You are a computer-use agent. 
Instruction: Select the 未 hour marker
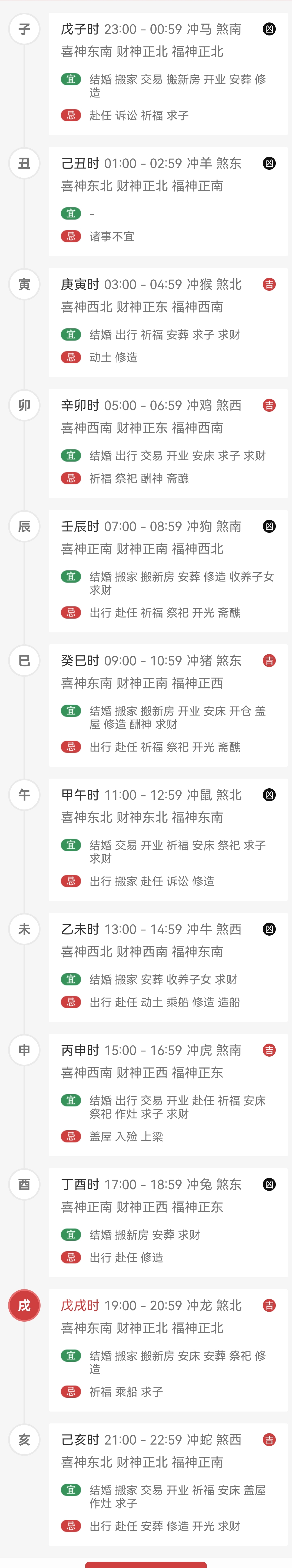pos(24,929)
